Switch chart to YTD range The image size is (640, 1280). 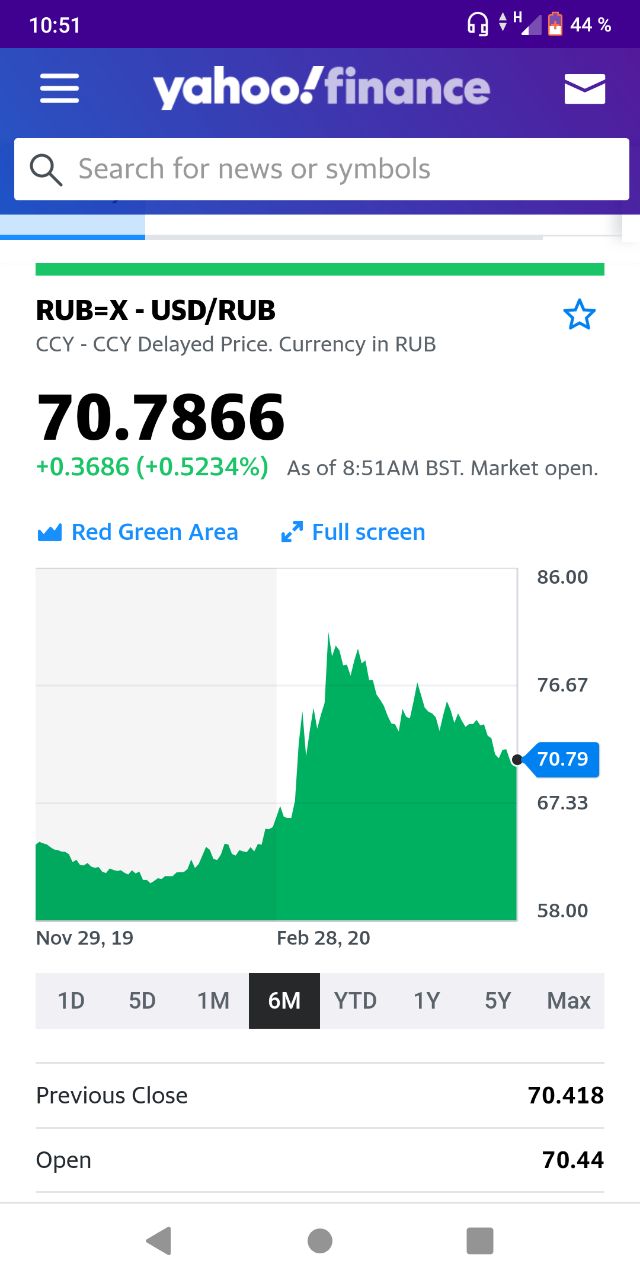click(x=355, y=1001)
